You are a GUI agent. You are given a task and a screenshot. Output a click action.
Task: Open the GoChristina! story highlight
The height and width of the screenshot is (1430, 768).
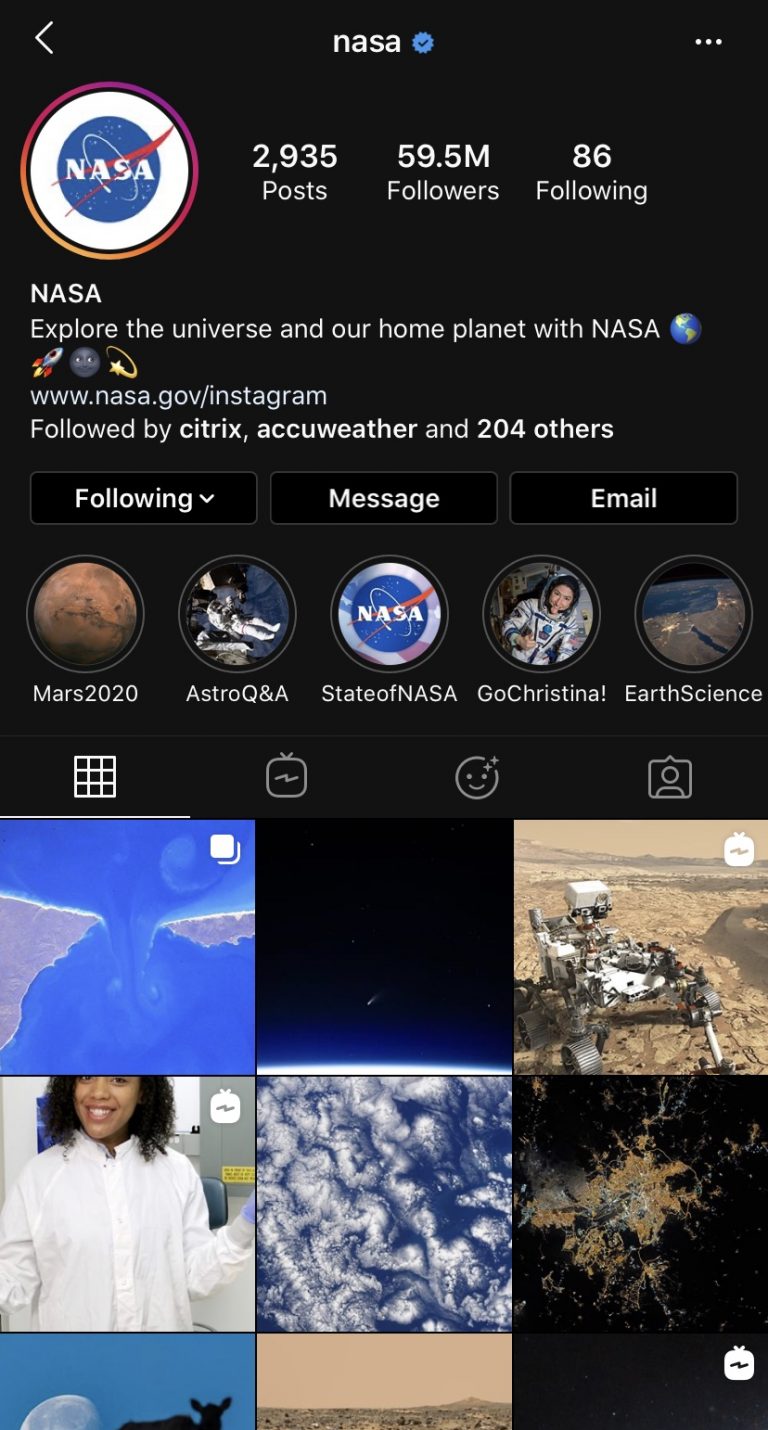(541, 613)
